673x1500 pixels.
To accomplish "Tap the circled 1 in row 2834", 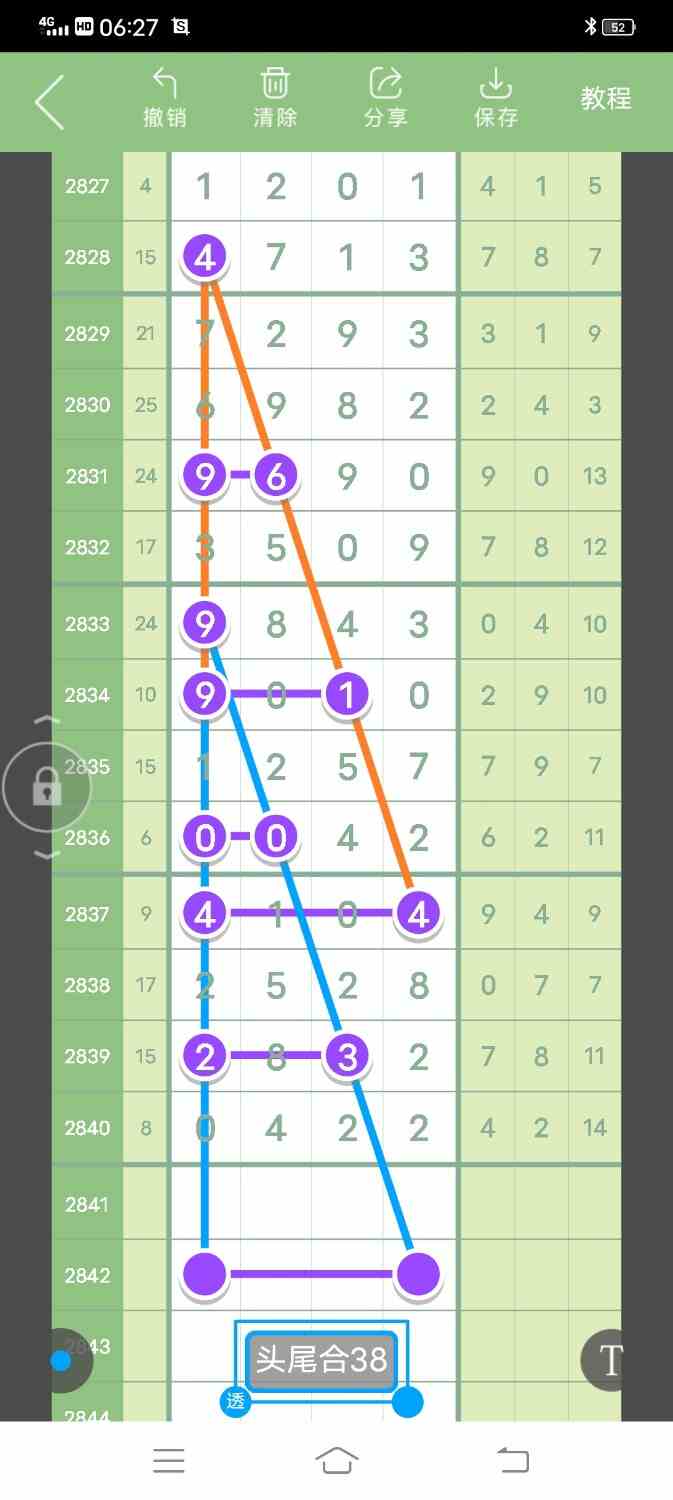I will (347, 695).
